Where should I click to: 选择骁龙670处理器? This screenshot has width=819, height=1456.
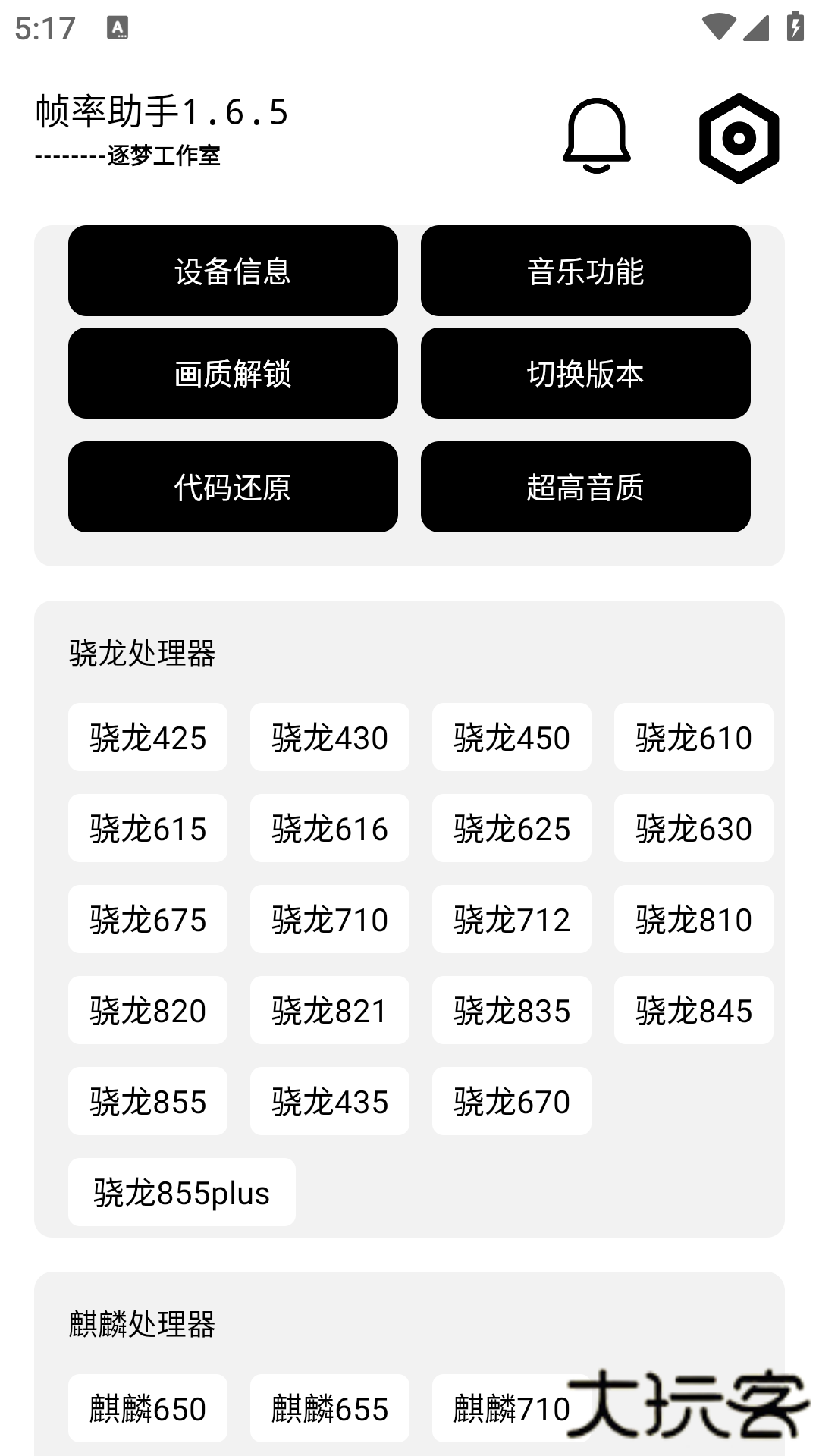511,1101
